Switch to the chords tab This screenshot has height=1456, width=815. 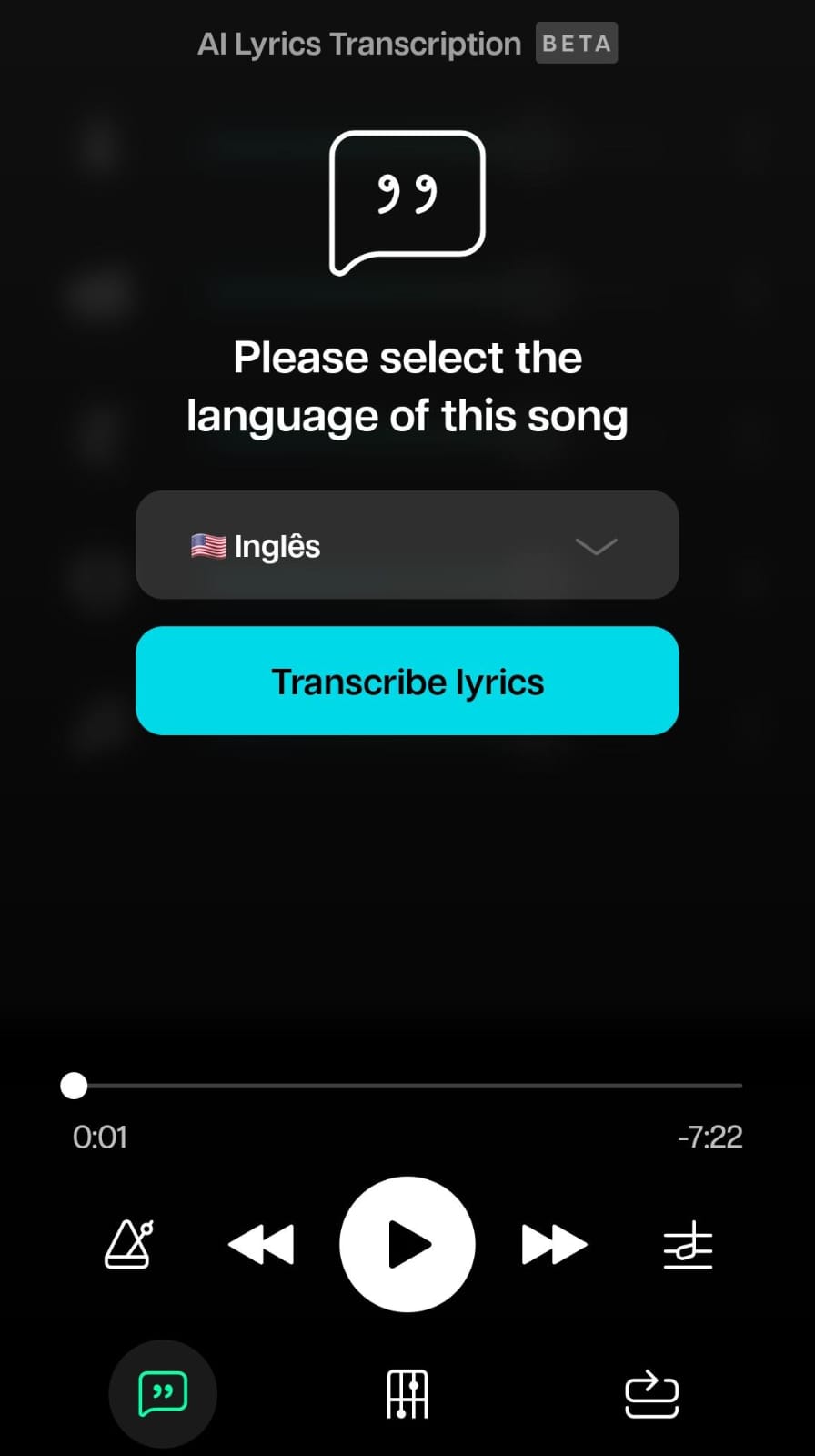[407, 1393]
